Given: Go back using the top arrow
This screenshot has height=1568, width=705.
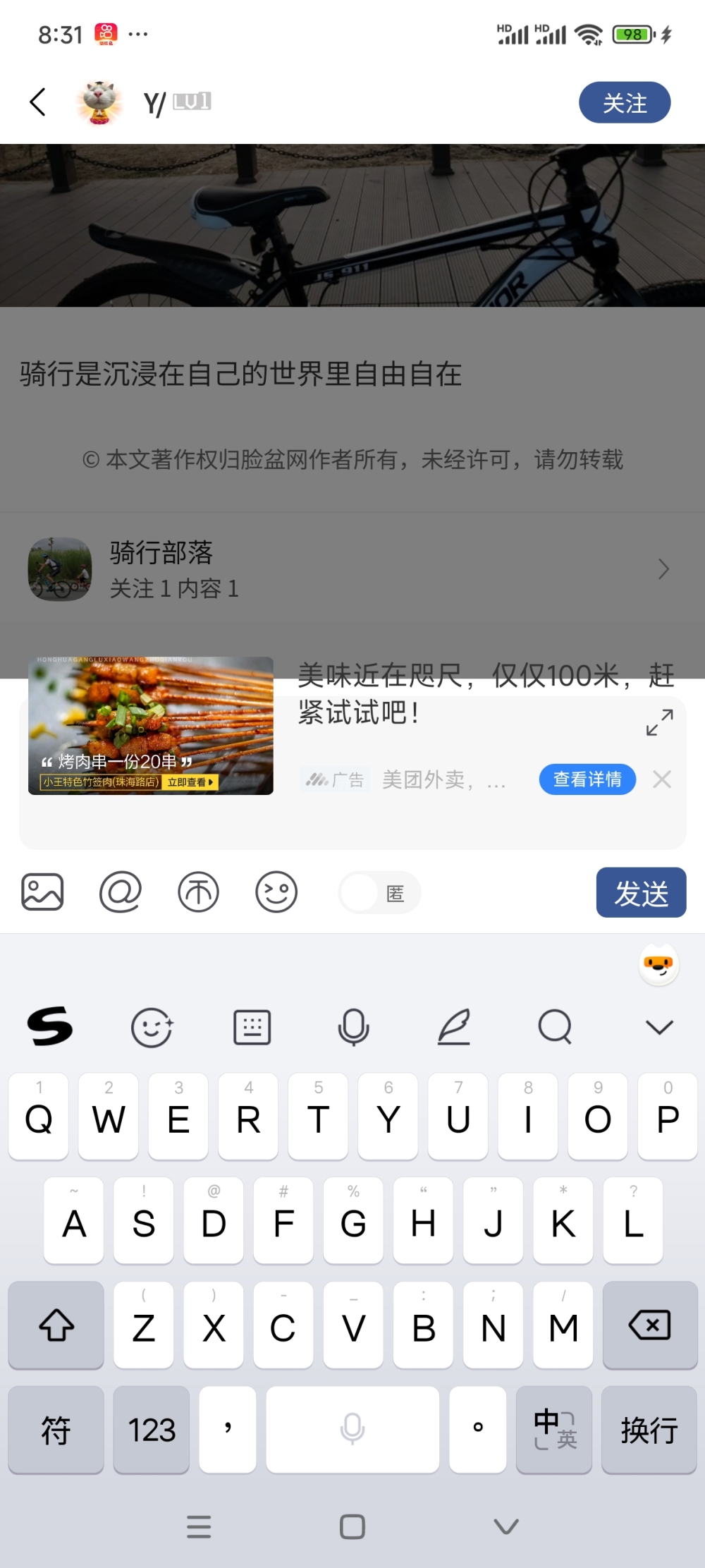Looking at the screenshot, I should (x=38, y=102).
